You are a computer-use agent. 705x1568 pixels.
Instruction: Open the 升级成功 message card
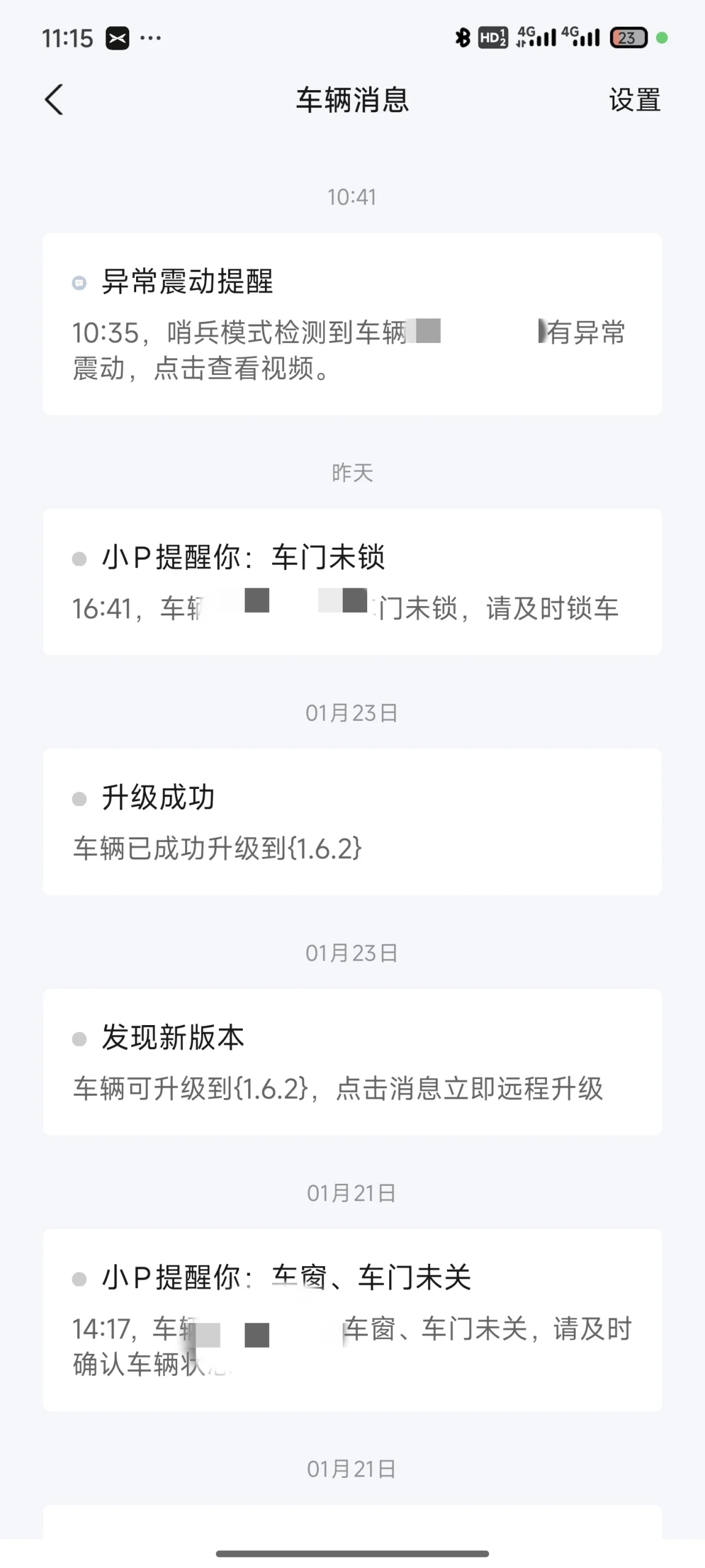352,822
